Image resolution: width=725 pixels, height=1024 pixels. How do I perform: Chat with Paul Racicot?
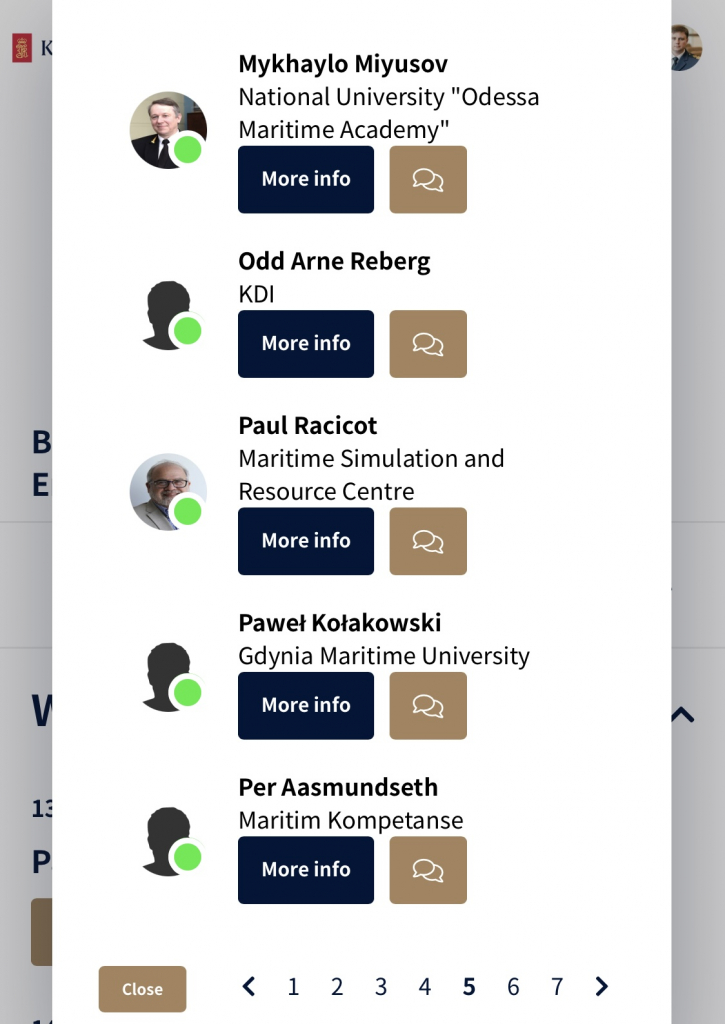coord(428,541)
